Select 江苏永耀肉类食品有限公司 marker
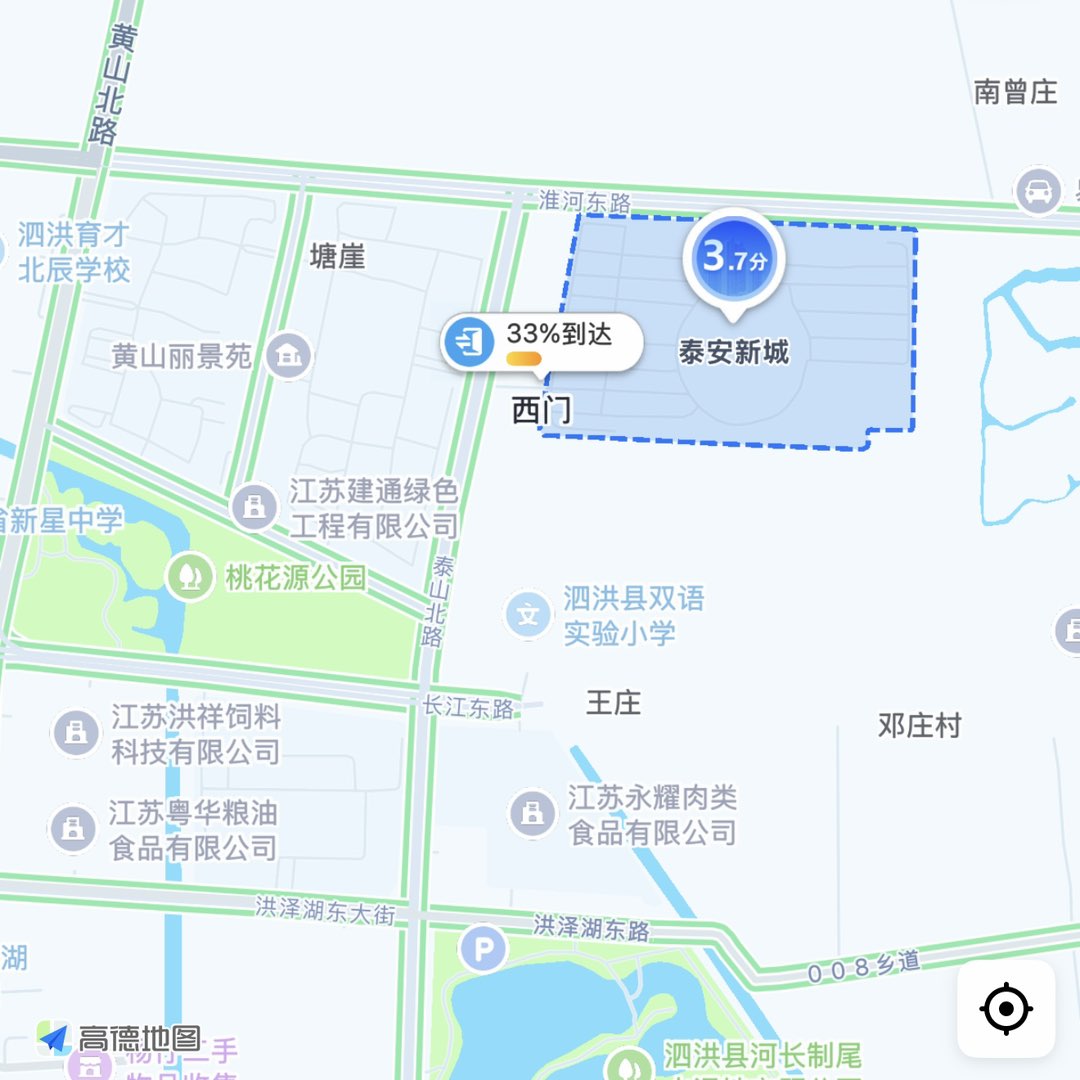1080x1080 pixels. (532, 813)
